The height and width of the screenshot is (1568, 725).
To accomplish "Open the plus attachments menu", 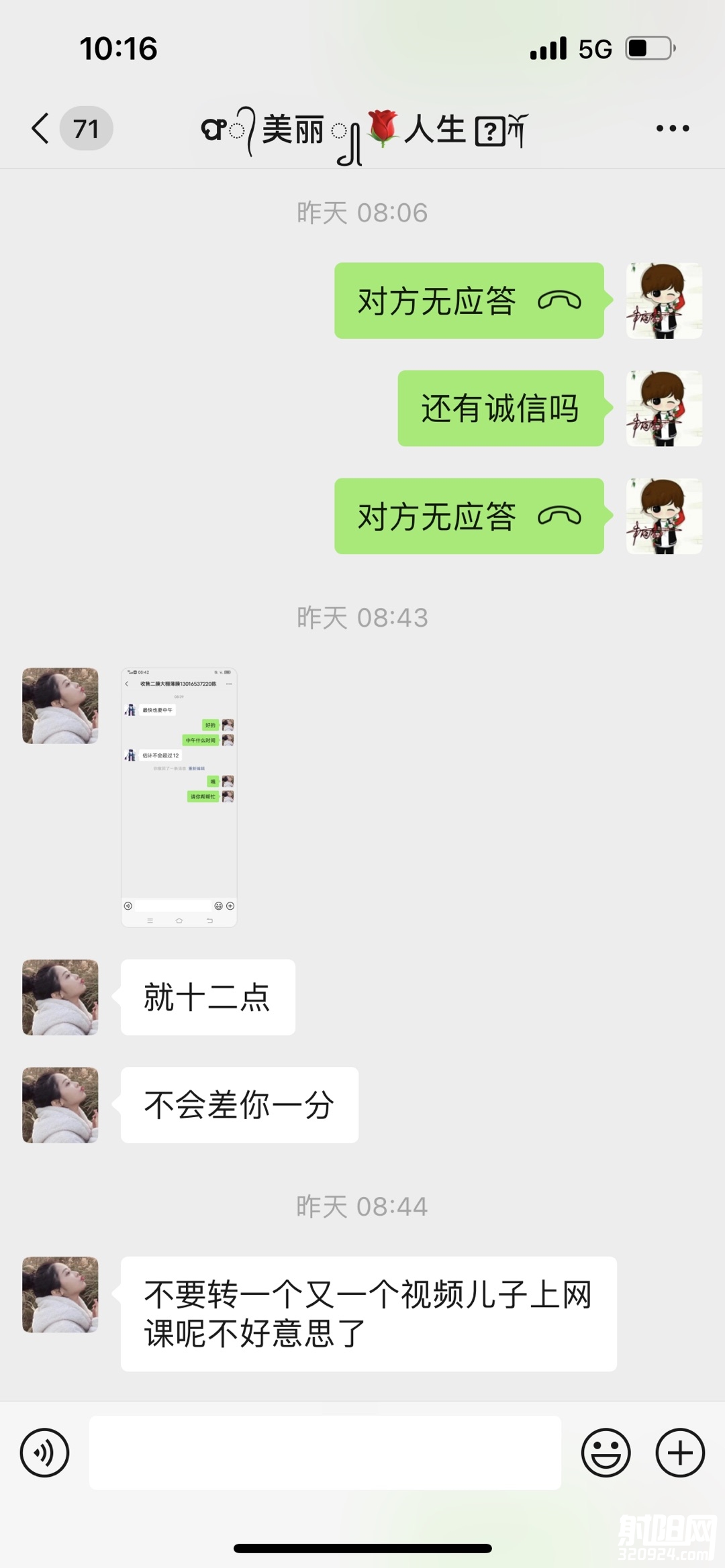I will 680,1453.
